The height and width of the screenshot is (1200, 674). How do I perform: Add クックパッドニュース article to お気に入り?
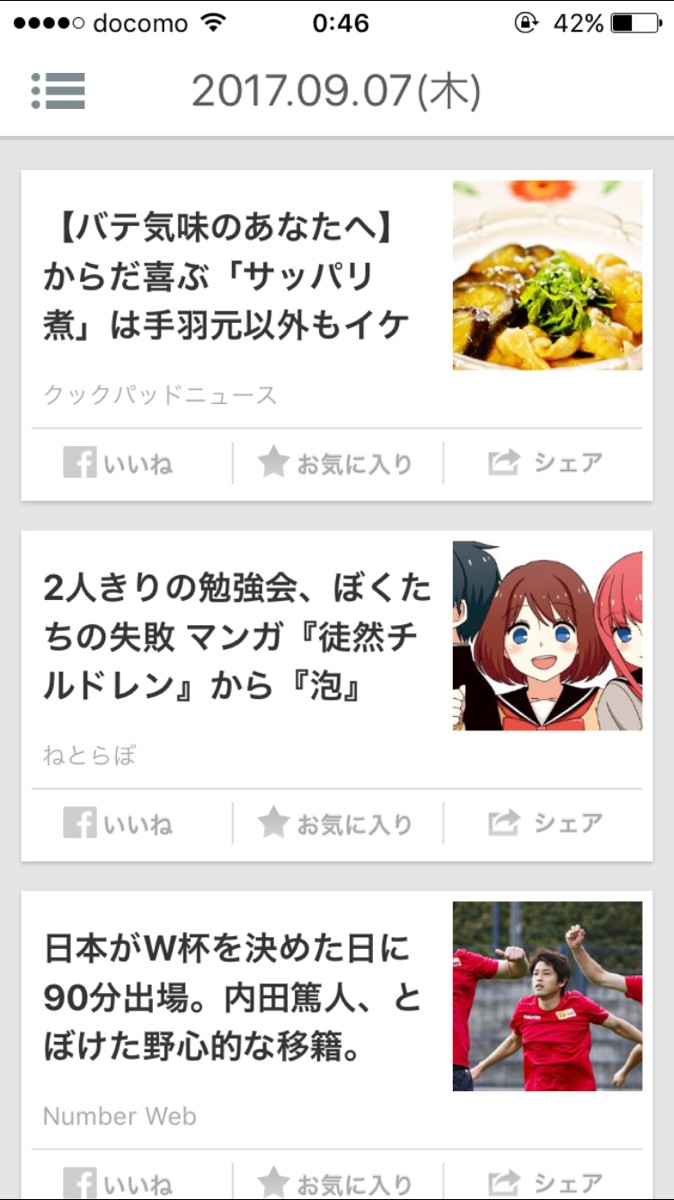click(x=336, y=464)
